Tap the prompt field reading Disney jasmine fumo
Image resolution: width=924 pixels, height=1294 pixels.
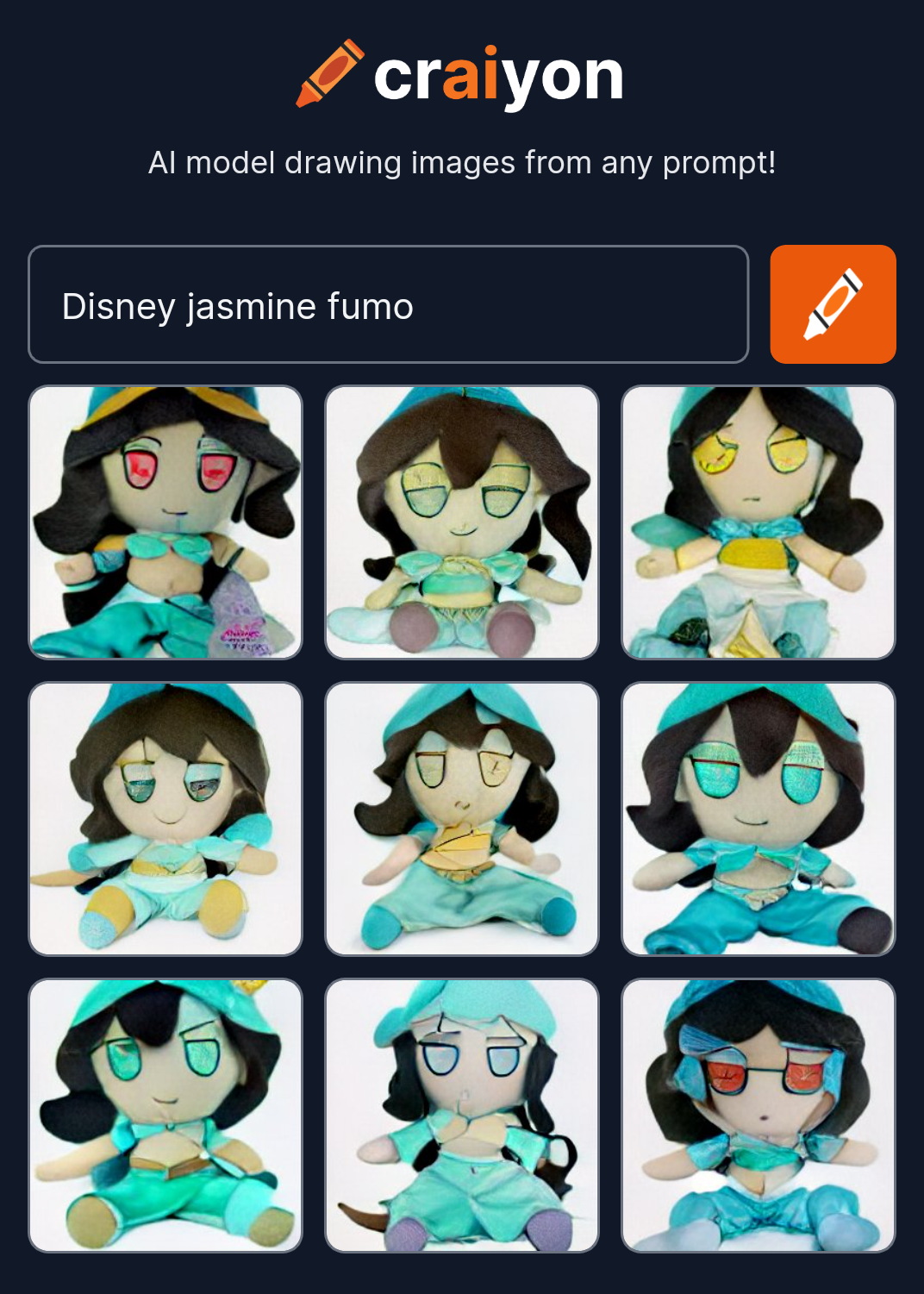tap(388, 305)
